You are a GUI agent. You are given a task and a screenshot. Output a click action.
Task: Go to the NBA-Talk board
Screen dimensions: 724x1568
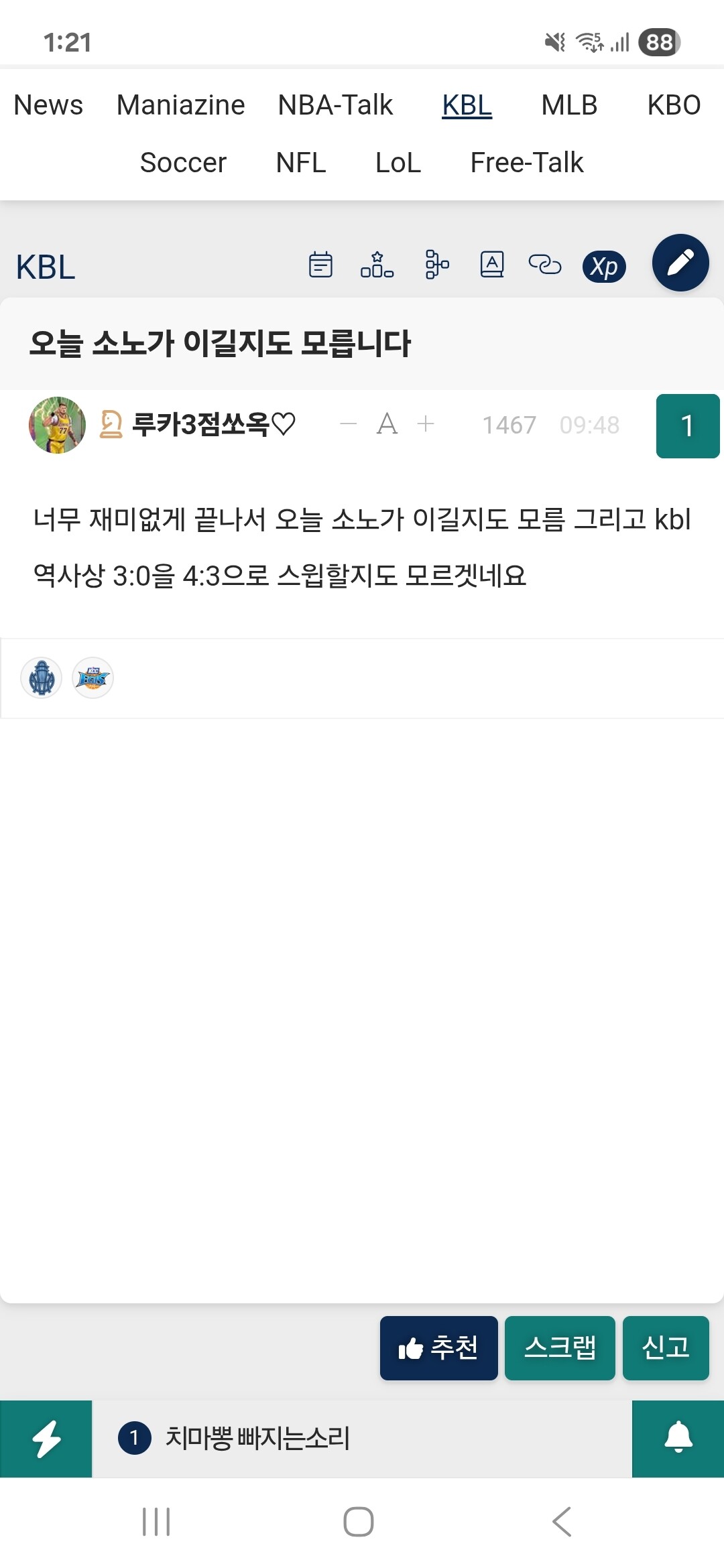tap(335, 105)
